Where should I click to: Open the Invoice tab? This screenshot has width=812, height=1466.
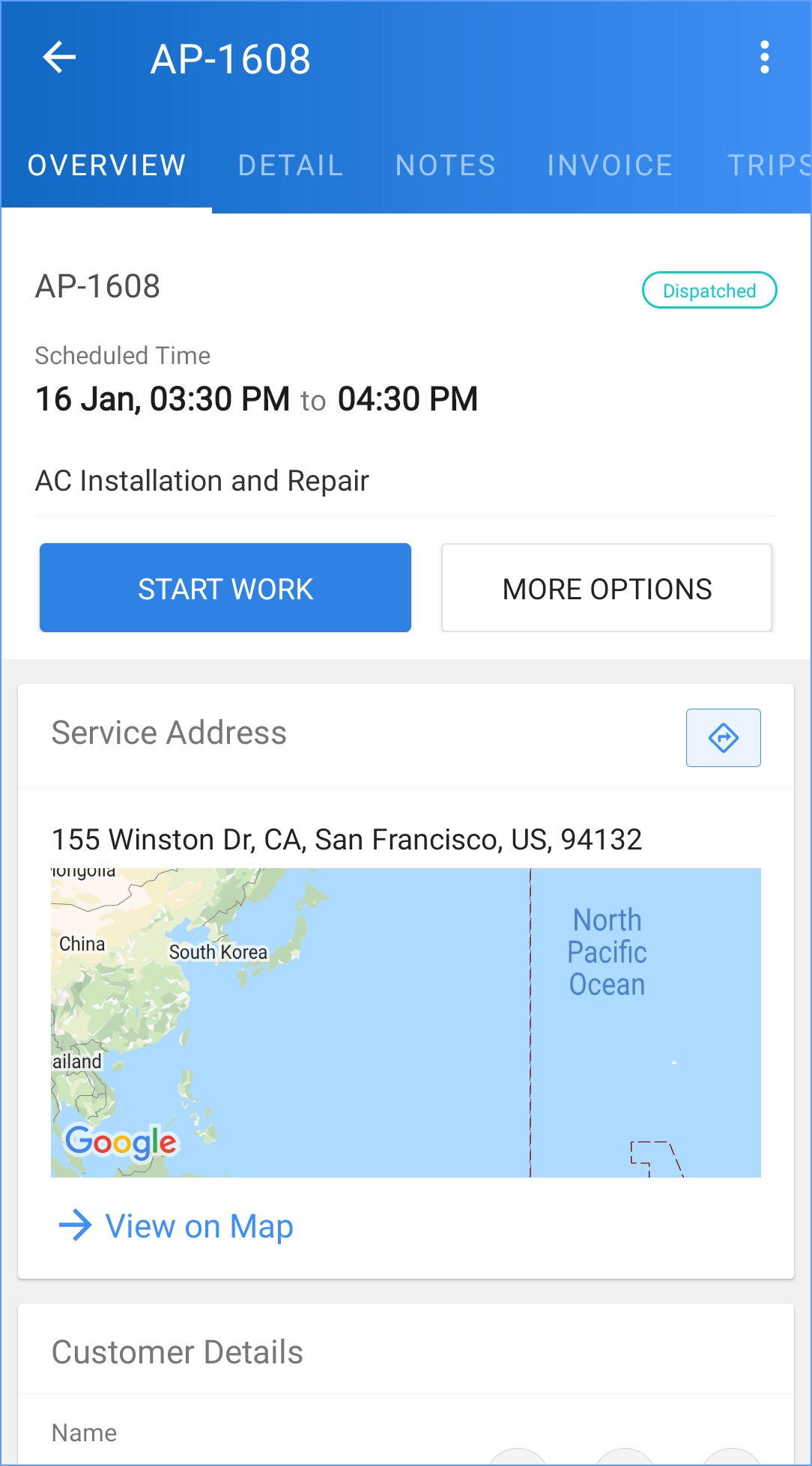tap(610, 166)
